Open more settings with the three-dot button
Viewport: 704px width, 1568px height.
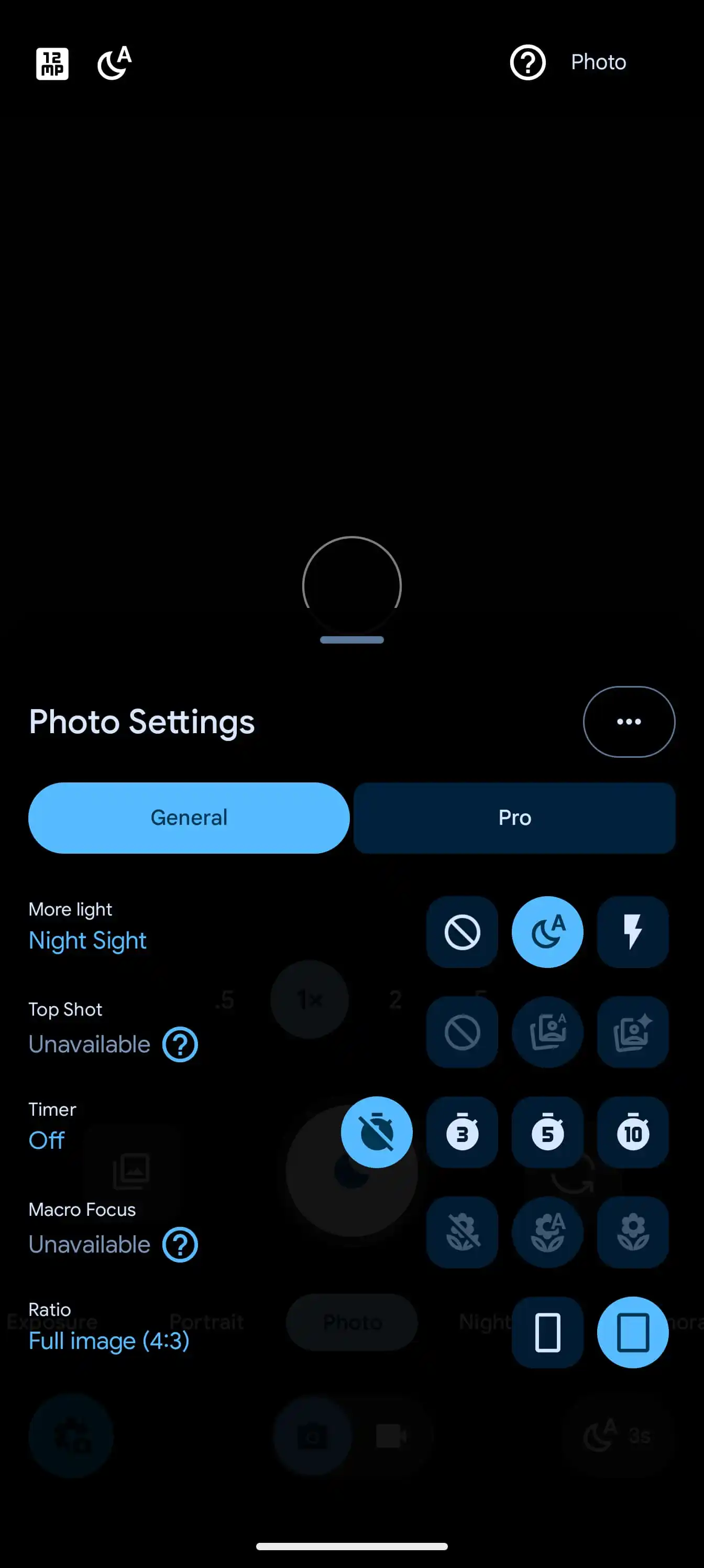pyautogui.click(x=629, y=721)
